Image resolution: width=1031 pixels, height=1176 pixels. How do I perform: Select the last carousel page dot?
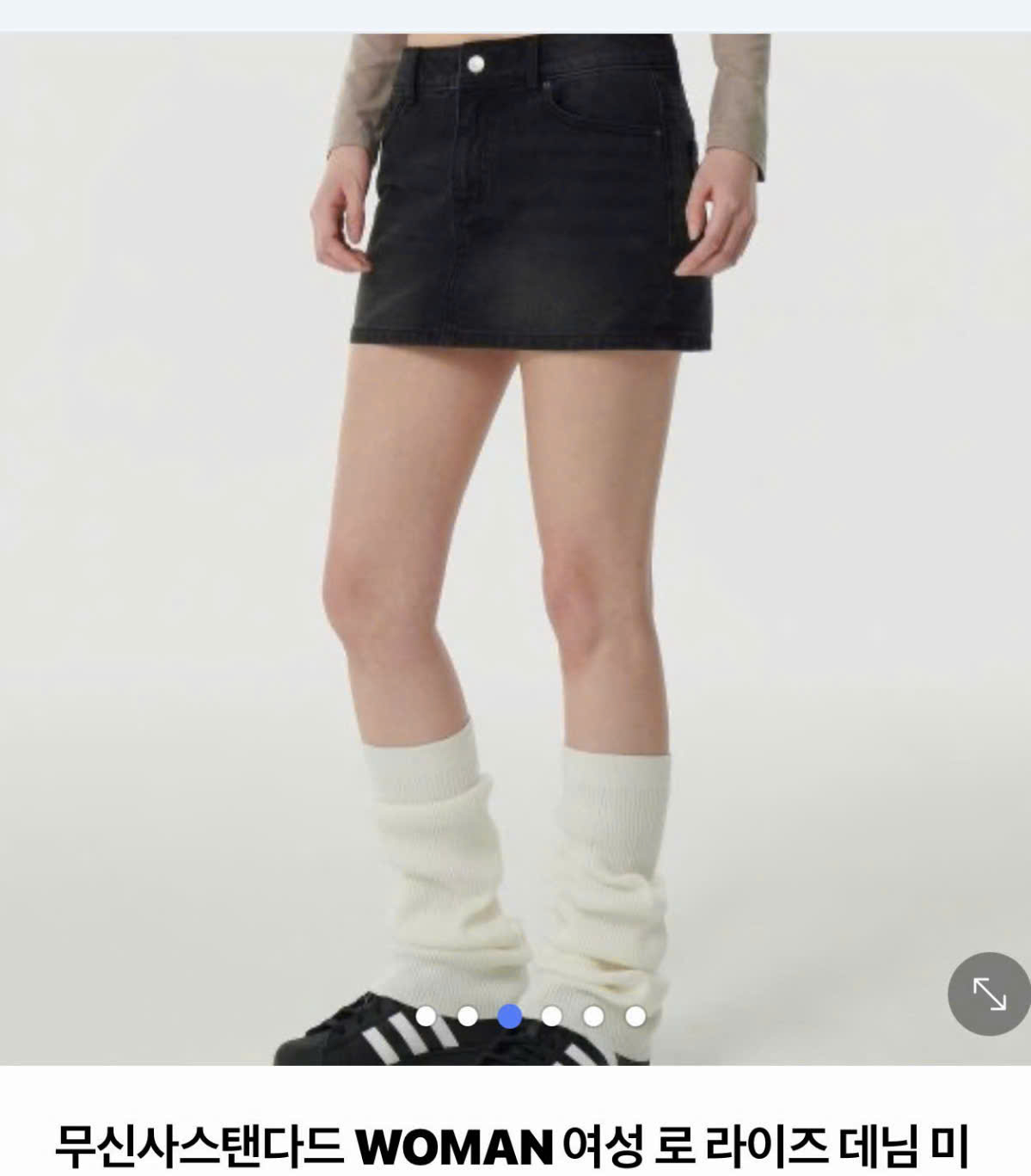tap(635, 1017)
